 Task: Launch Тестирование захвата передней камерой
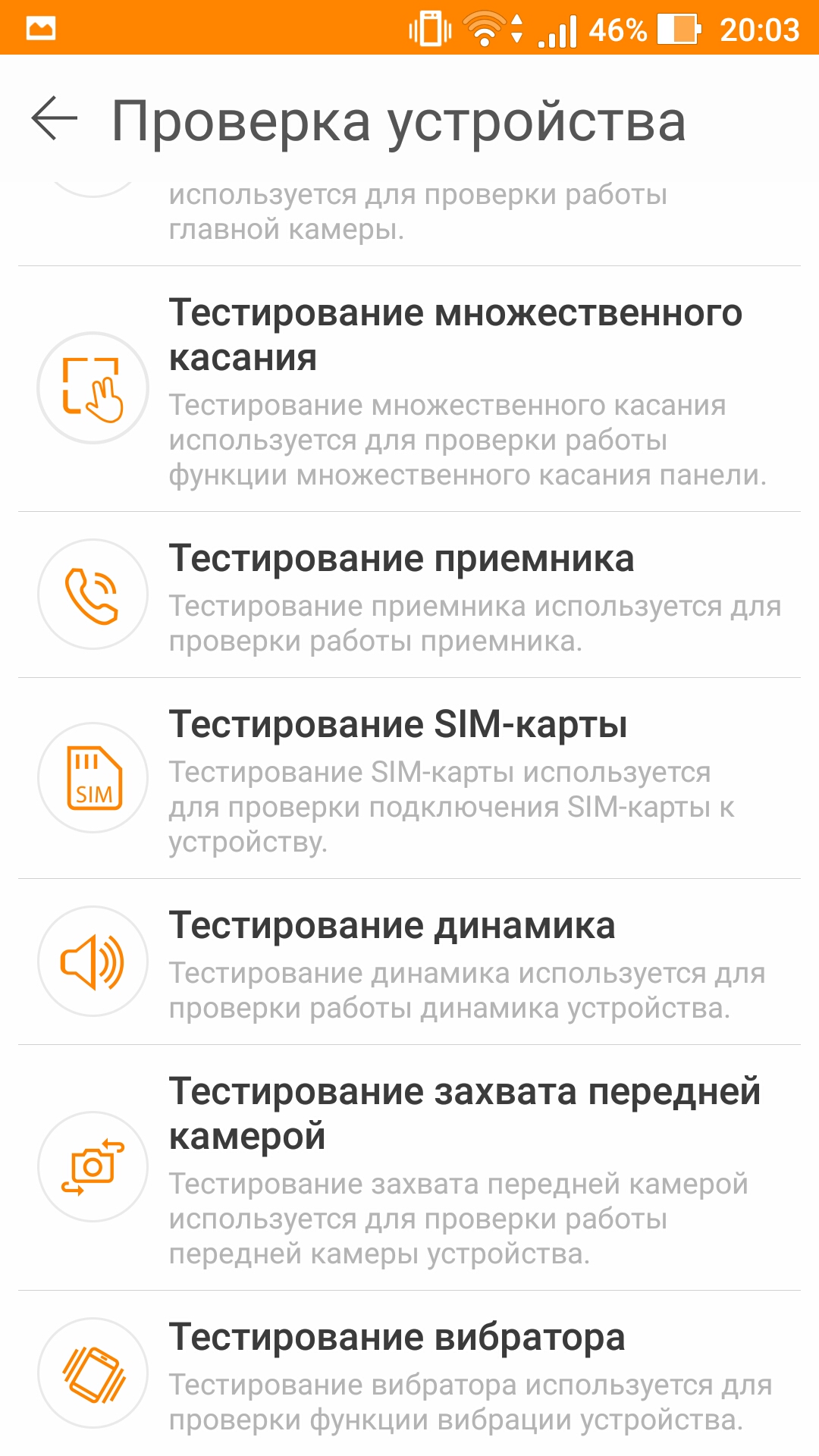click(x=409, y=1168)
